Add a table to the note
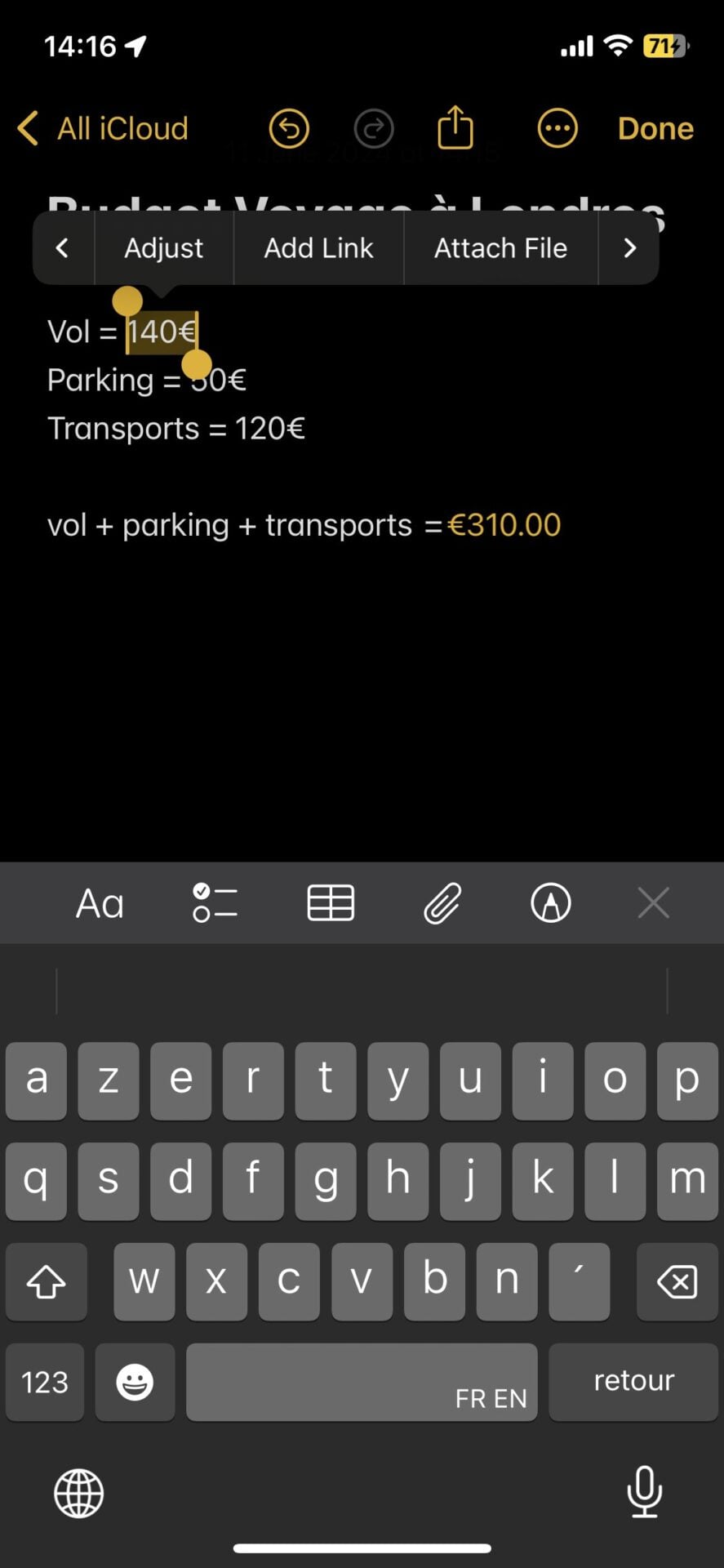The width and height of the screenshot is (724, 1568). coord(331,903)
